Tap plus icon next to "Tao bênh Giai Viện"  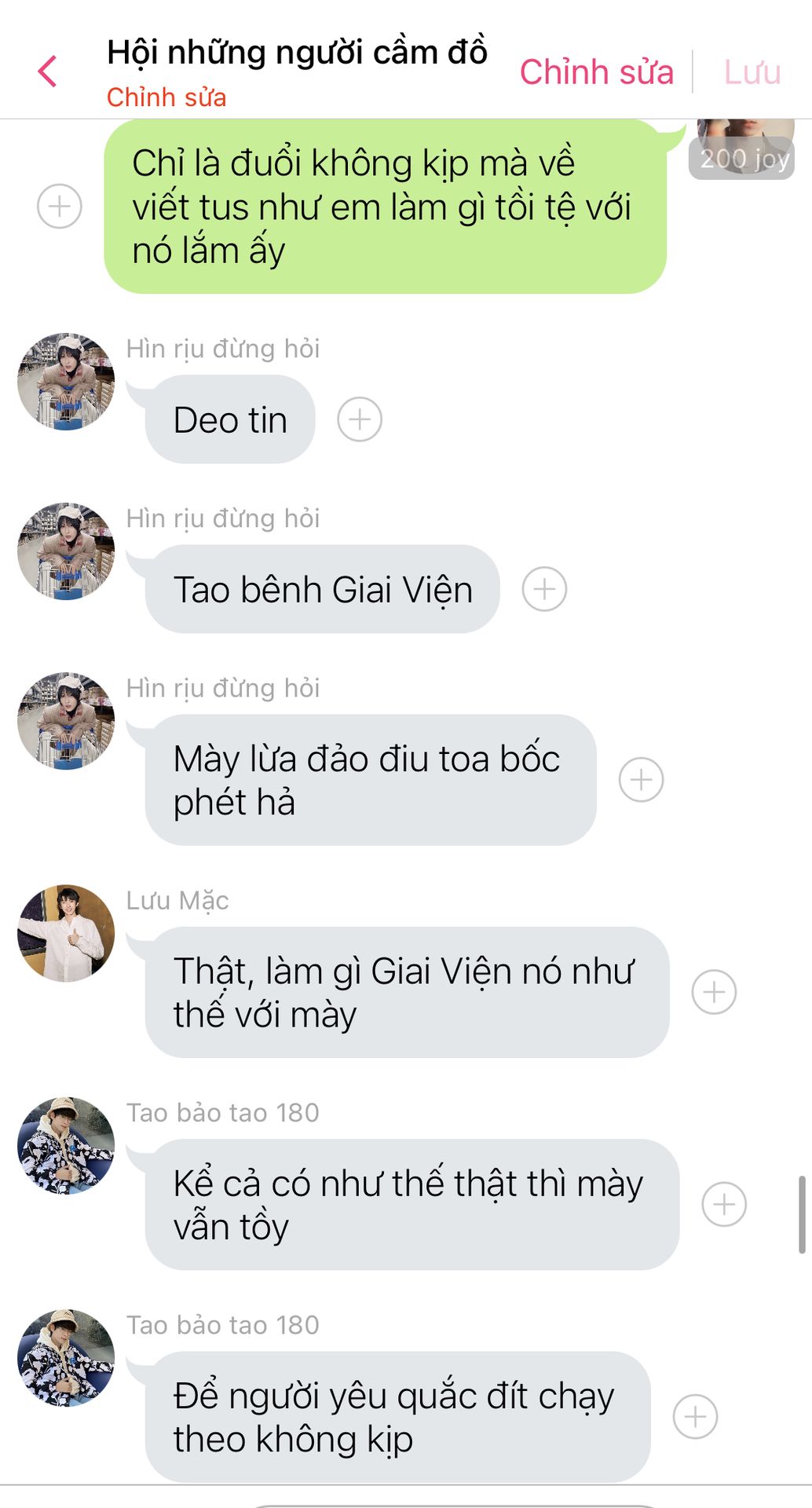pyautogui.click(x=545, y=589)
